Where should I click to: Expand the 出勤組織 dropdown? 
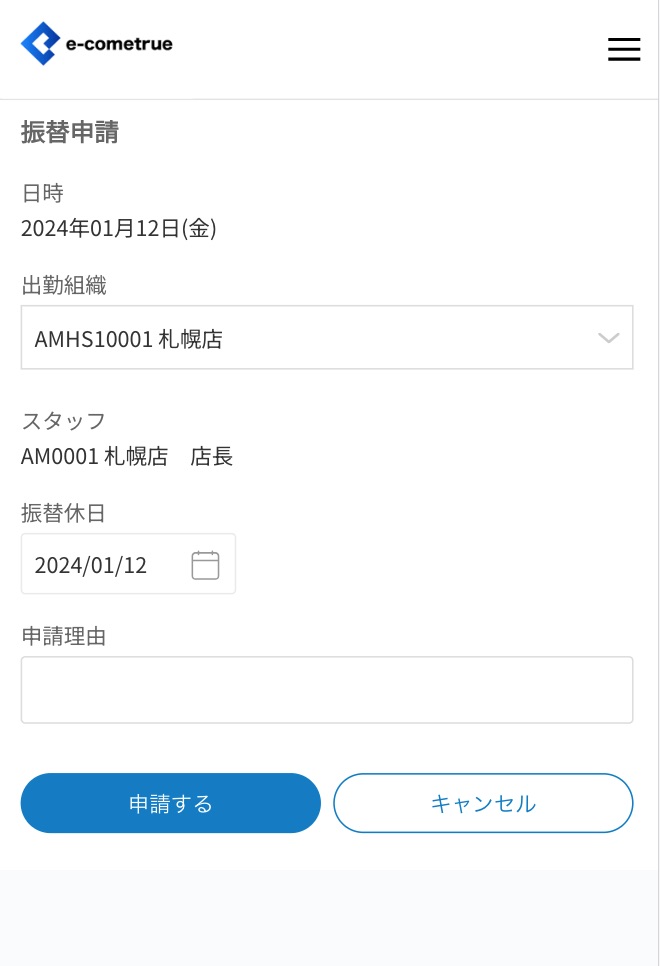pos(326,338)
